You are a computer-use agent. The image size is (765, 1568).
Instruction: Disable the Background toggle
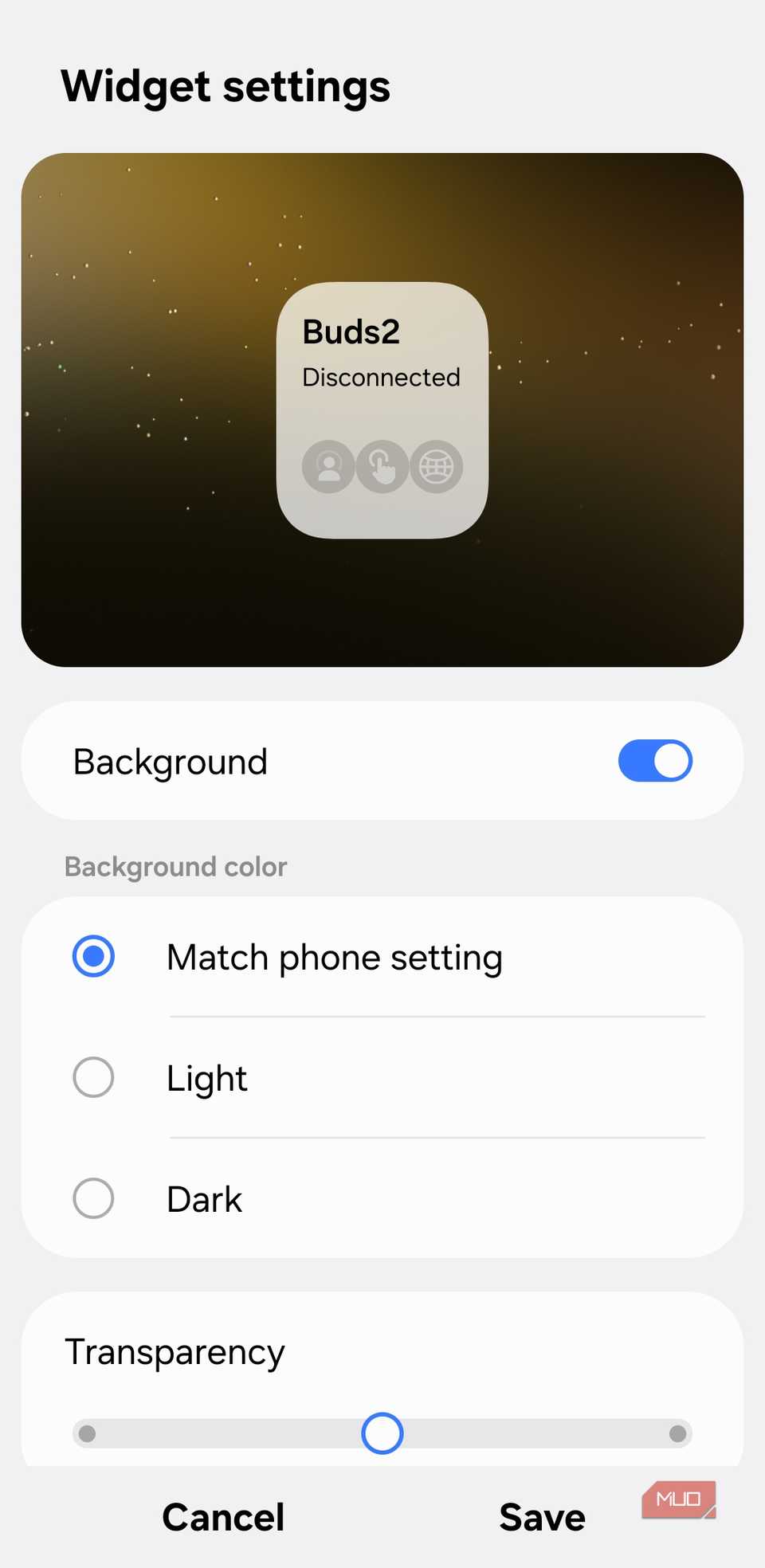click(655, 761)
